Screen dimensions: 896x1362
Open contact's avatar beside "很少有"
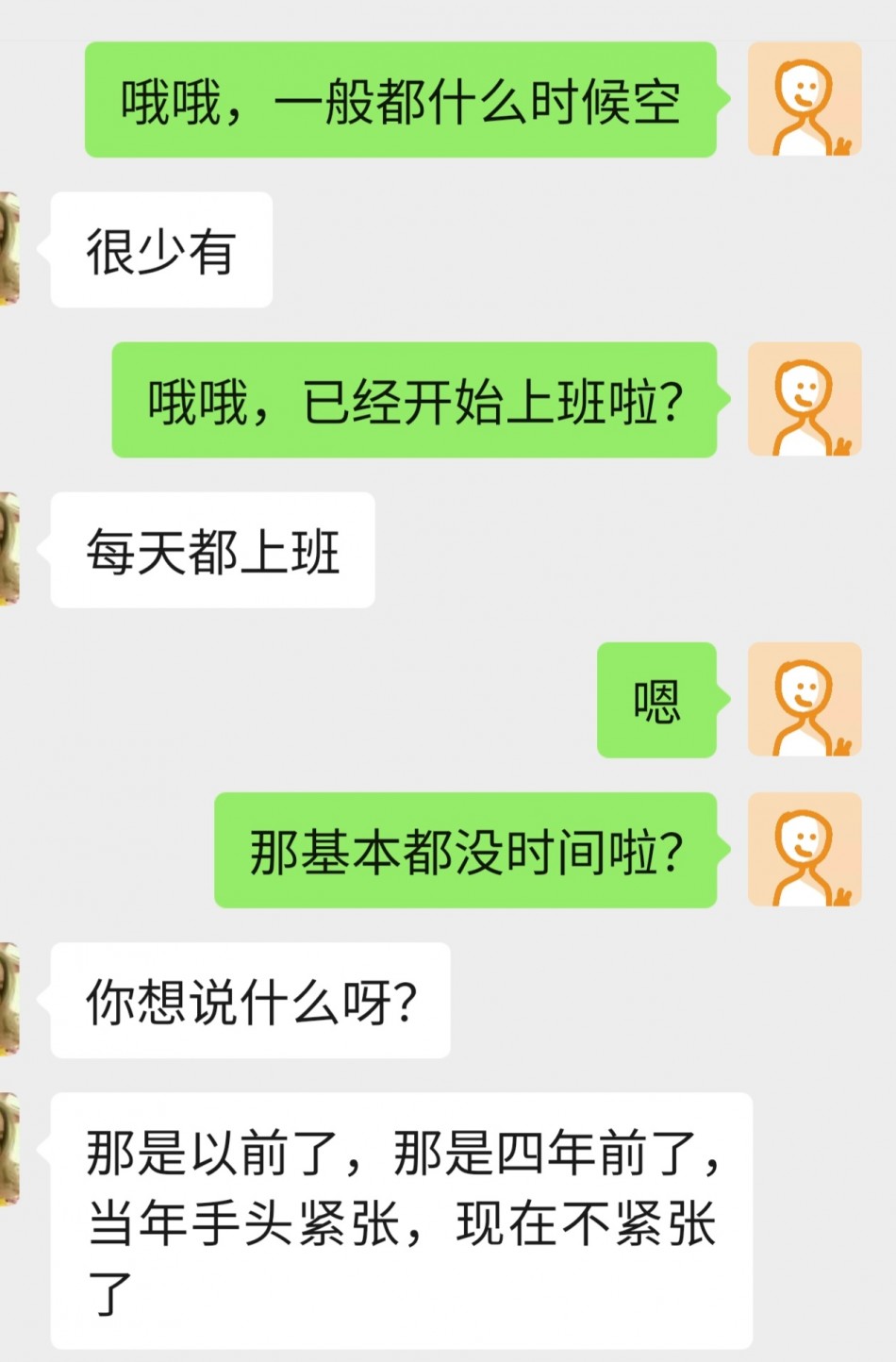[x=8, y=249]
